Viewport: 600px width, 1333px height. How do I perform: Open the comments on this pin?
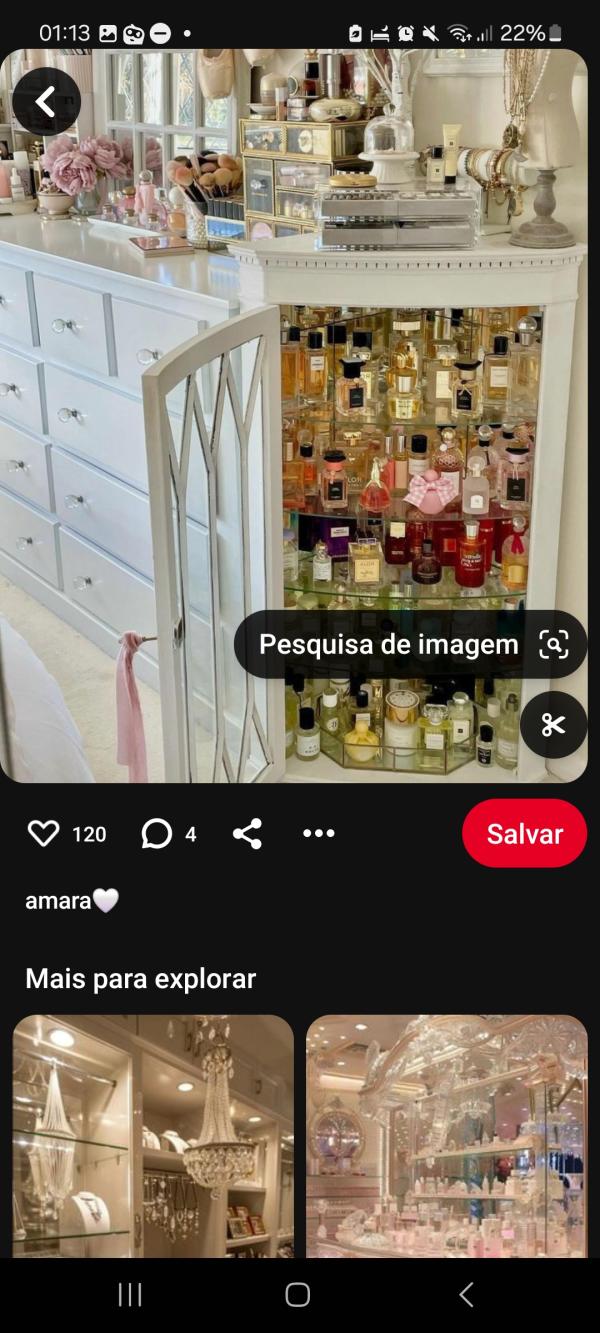point(157,833)
